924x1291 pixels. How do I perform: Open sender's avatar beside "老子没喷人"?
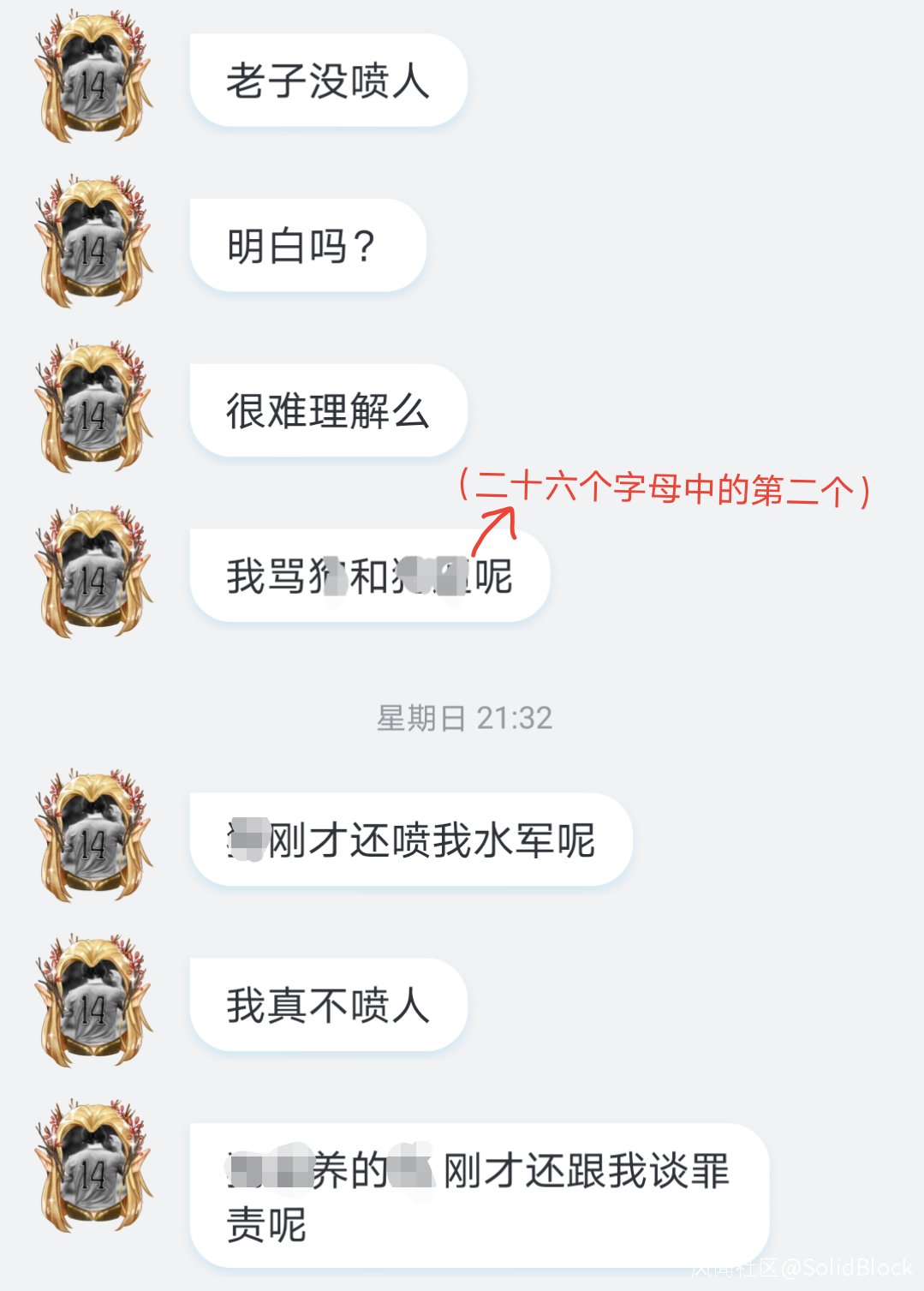coord(92,79)
